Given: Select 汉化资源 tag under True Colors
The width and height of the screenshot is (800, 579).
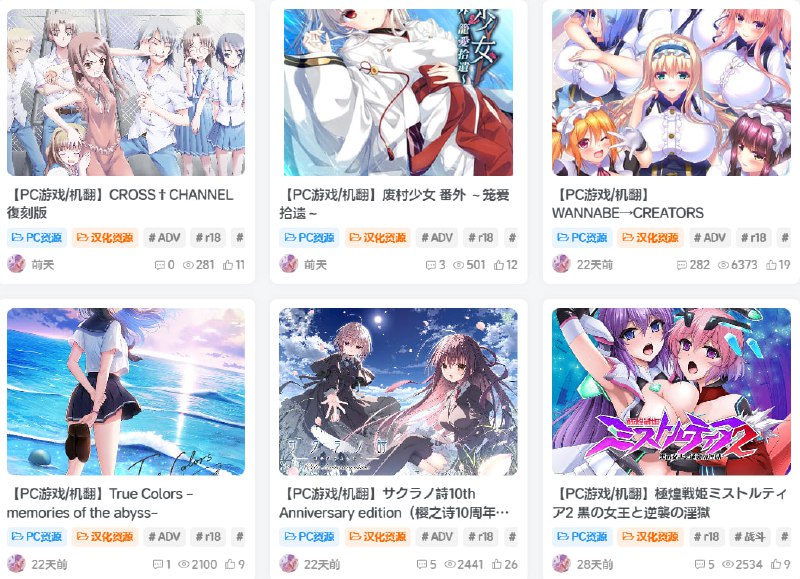Looking at the screenshot, I should point(104,536).
